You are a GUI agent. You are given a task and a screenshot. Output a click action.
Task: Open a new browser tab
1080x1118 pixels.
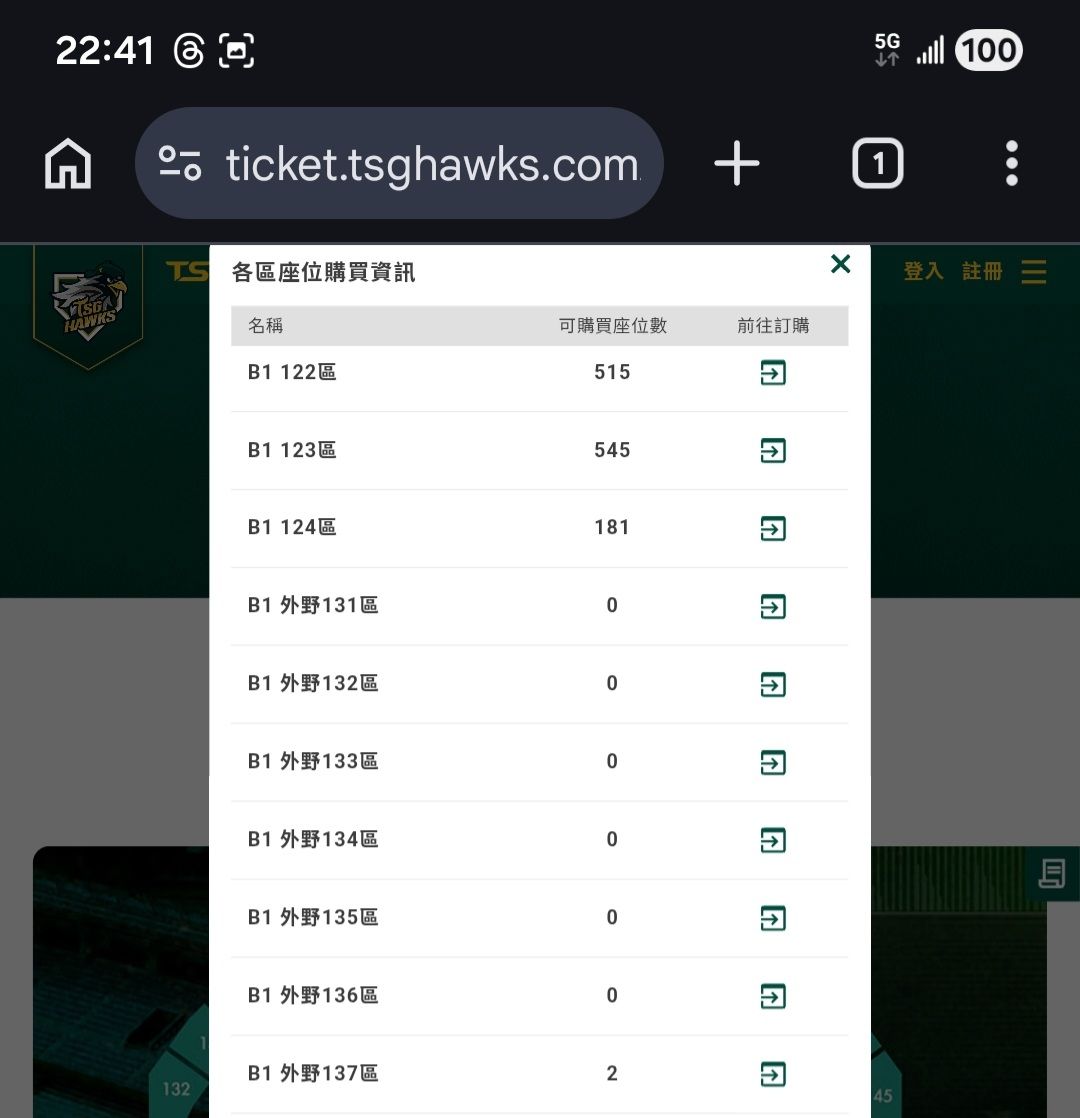click(737, 164)
